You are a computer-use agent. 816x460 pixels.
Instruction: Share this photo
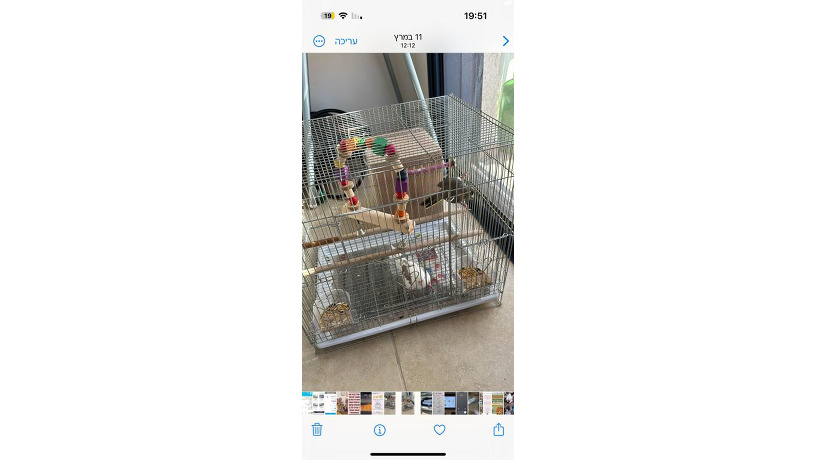pyautogui.click(x=498, y=430)
